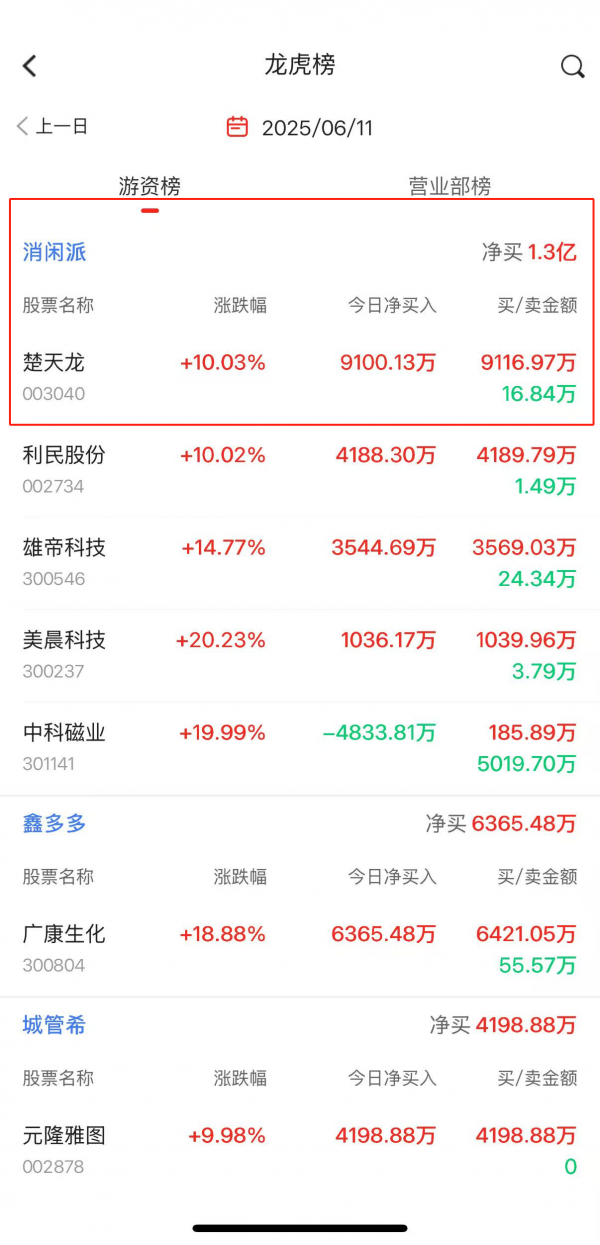This screenshot has width=600, height=1245.
Task: Open the 鑫多多 trader profile
Action: coord(55,824)
